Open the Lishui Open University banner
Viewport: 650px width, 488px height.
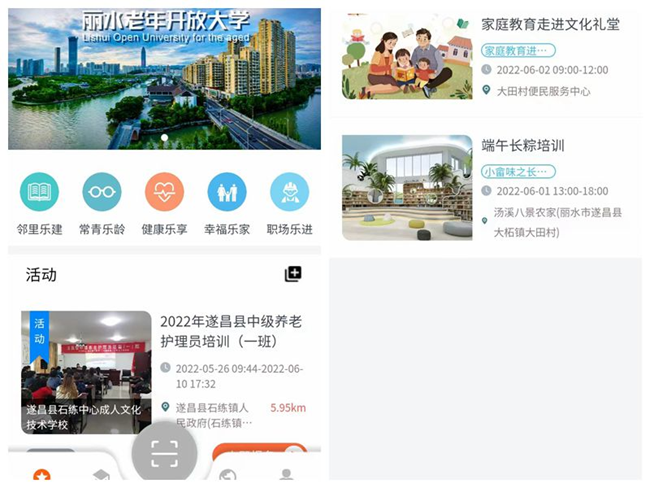click(x=164, y=79)
